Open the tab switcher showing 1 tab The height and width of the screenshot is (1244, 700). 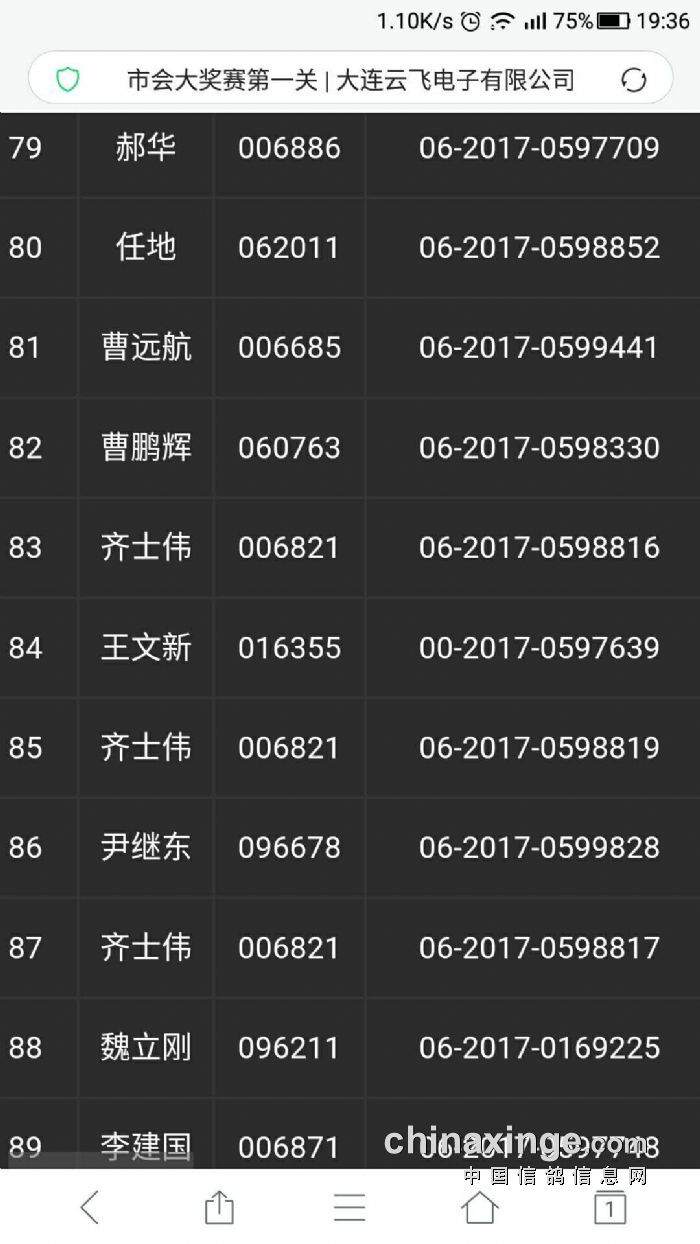[609, 1208]
